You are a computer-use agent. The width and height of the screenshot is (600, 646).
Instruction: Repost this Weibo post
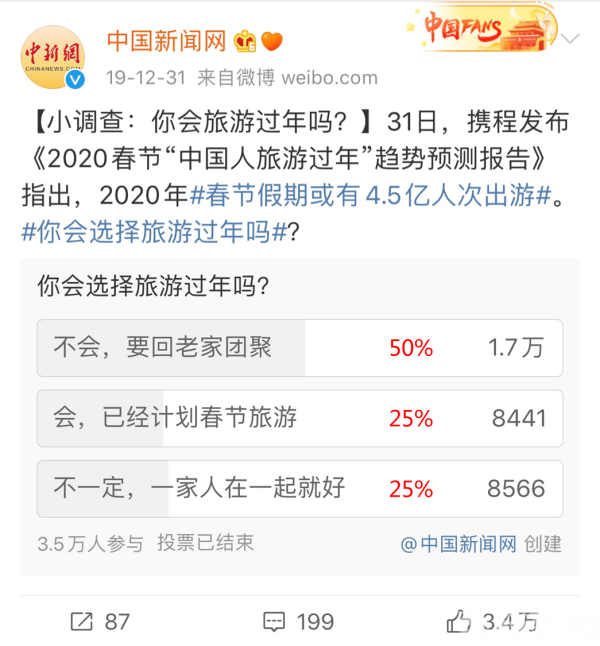(x=100, y=621)
